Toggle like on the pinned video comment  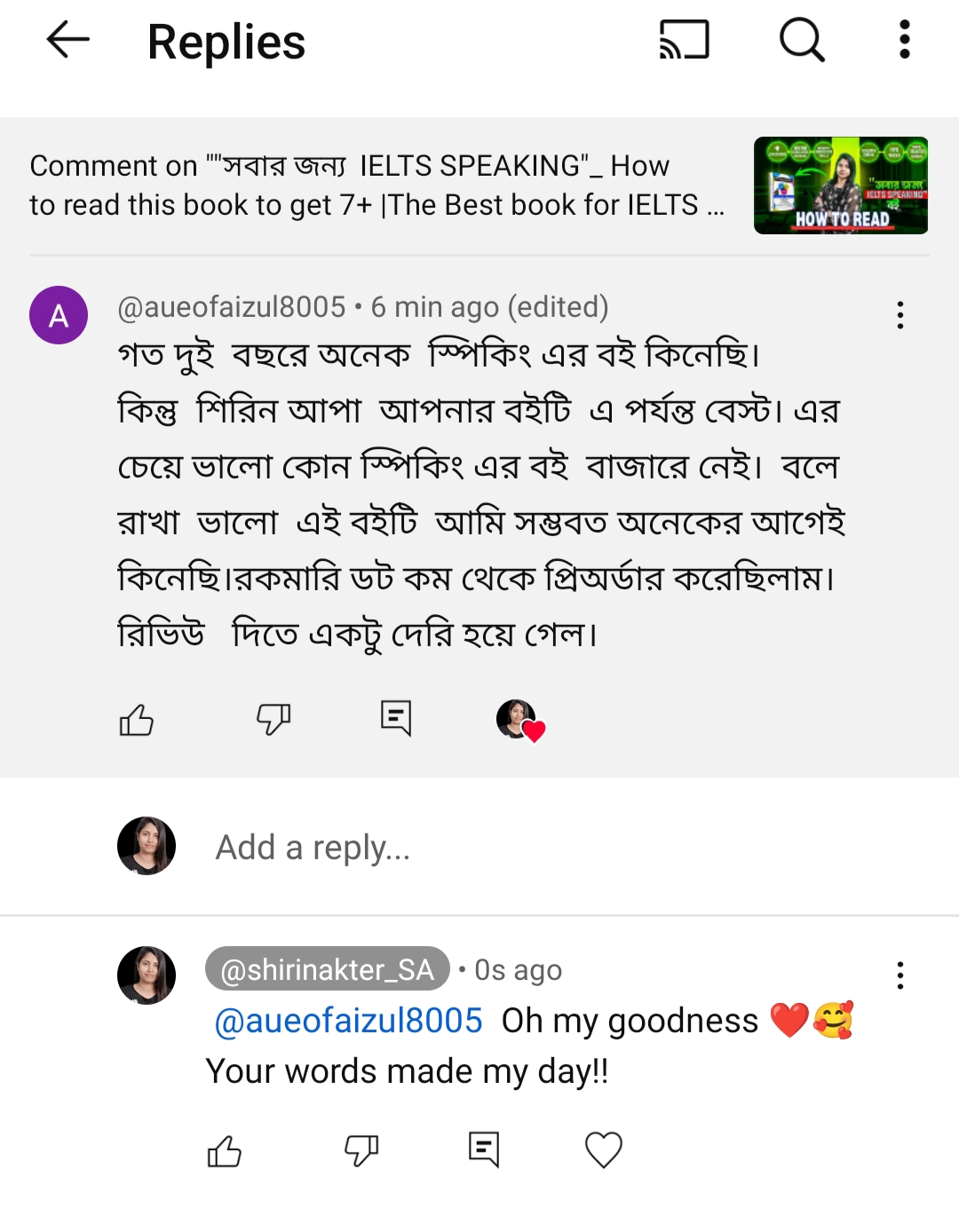[x=137, y=720]
